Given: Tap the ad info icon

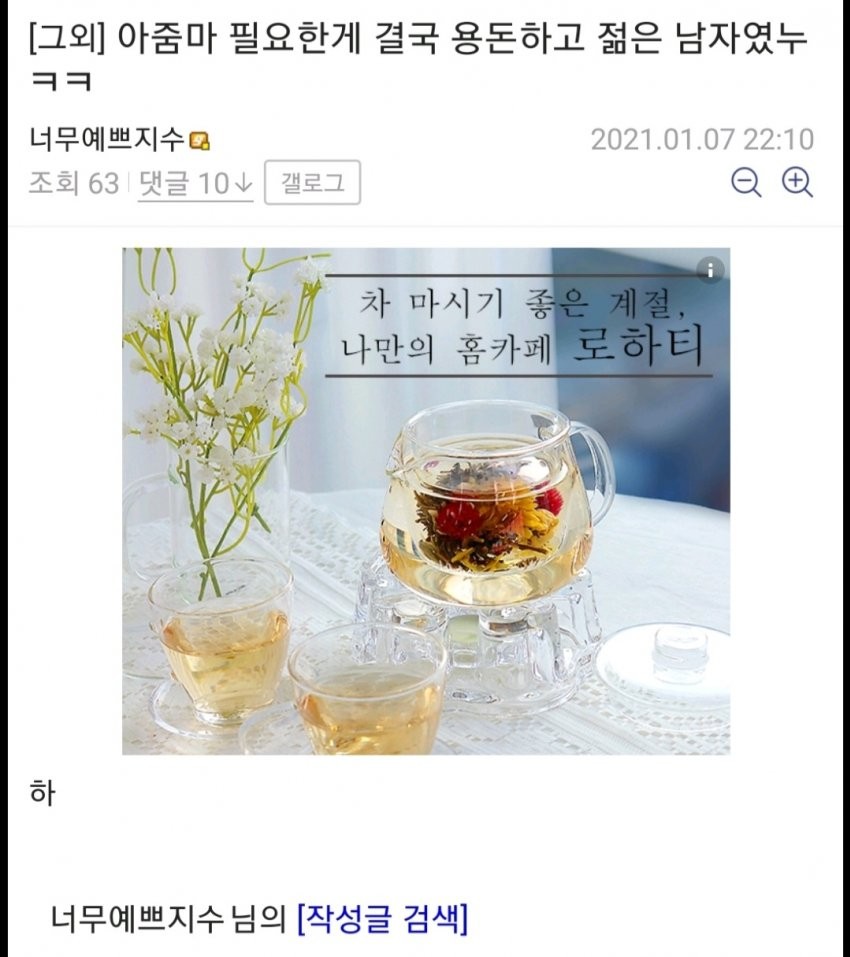Looking at the screenshot, I should [710, 270].
